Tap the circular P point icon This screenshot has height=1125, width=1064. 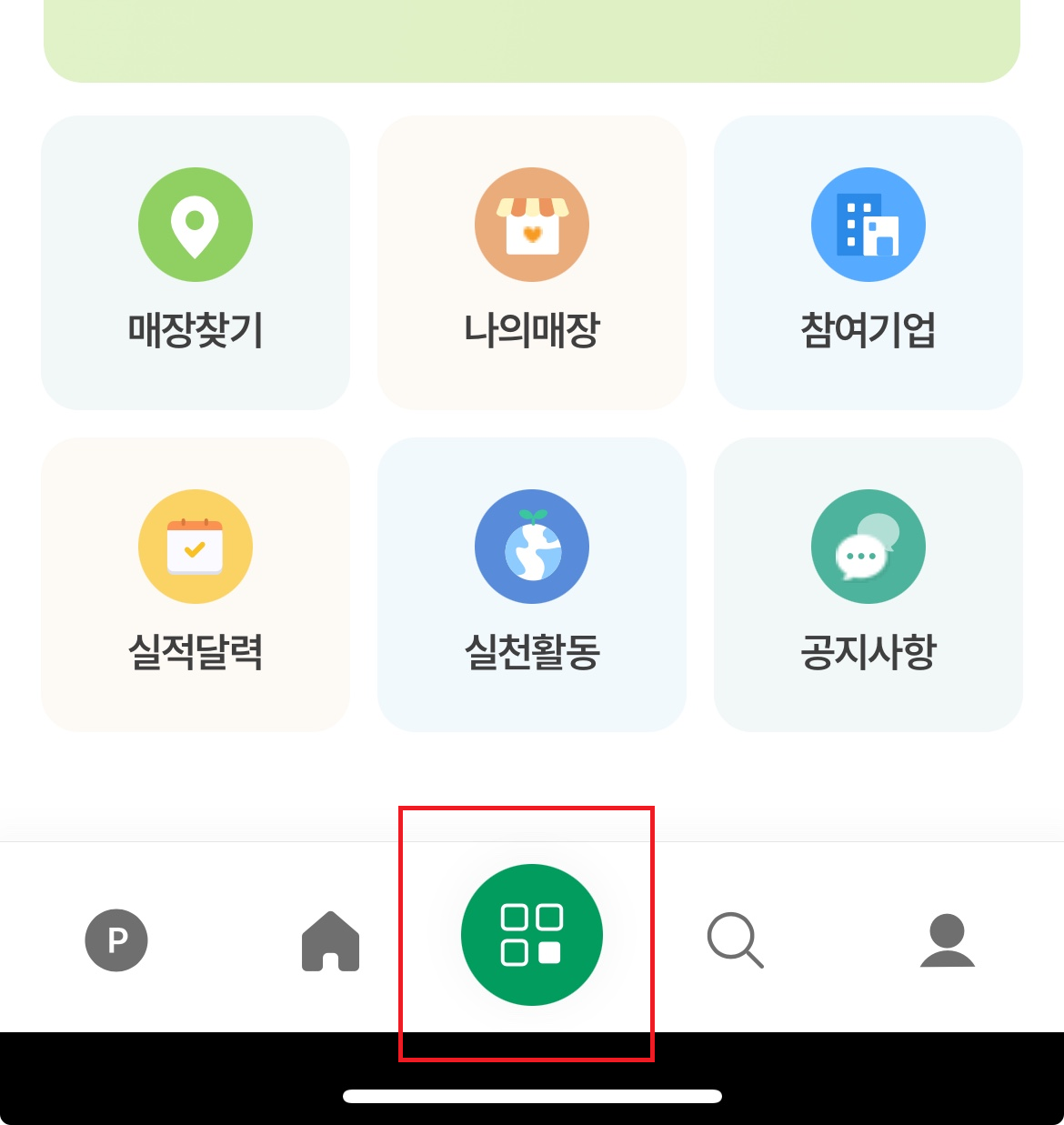115,939
